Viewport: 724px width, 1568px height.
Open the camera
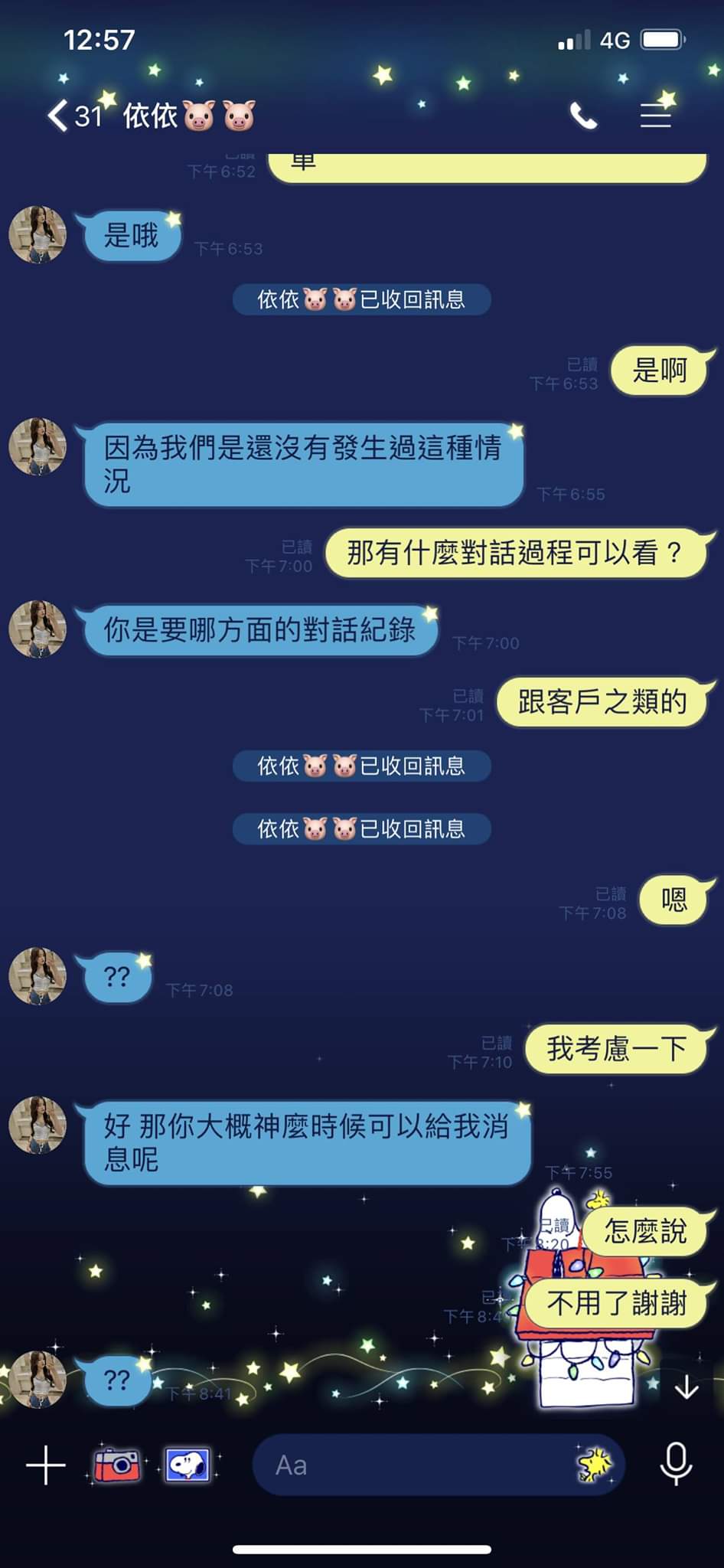point(116,1465)
